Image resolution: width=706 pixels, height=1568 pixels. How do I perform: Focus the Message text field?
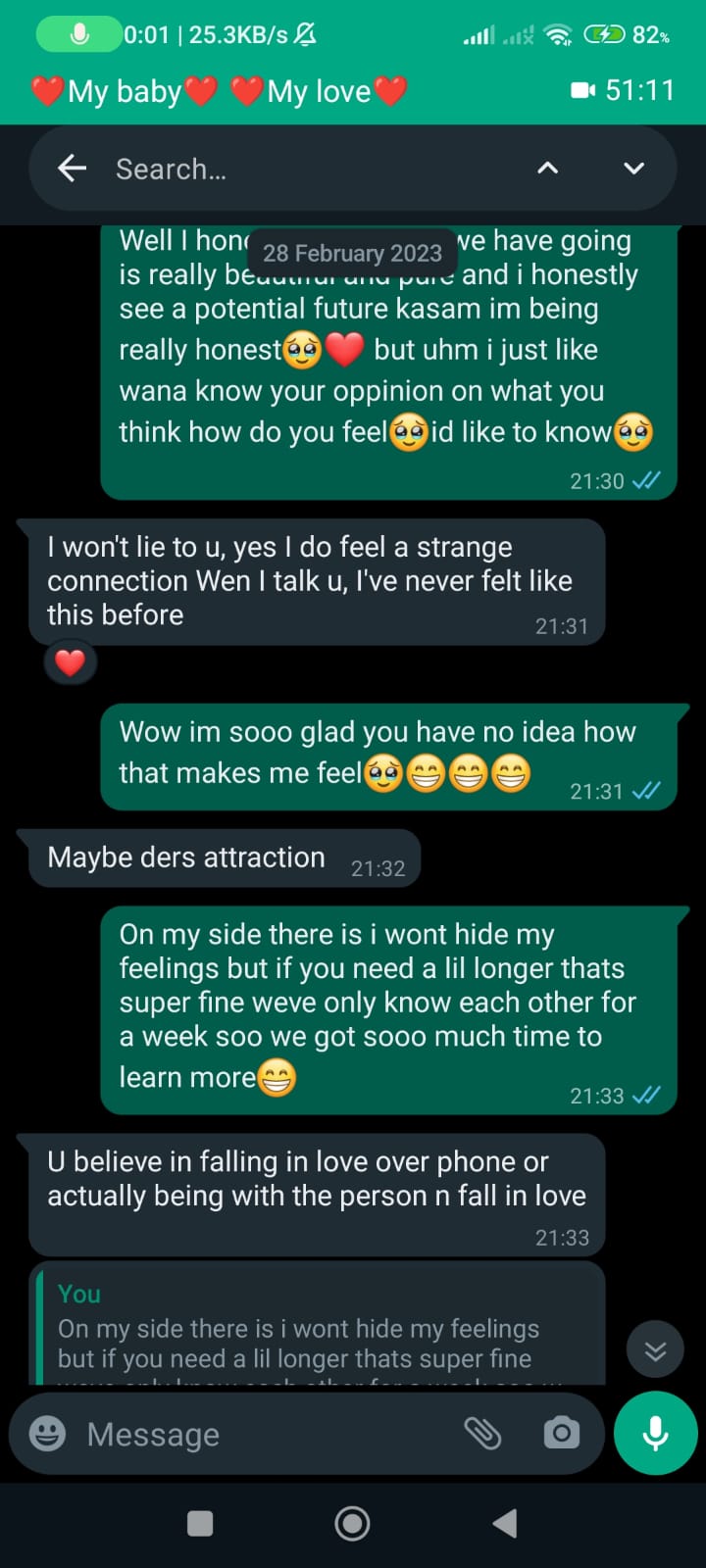(265, 1434)
